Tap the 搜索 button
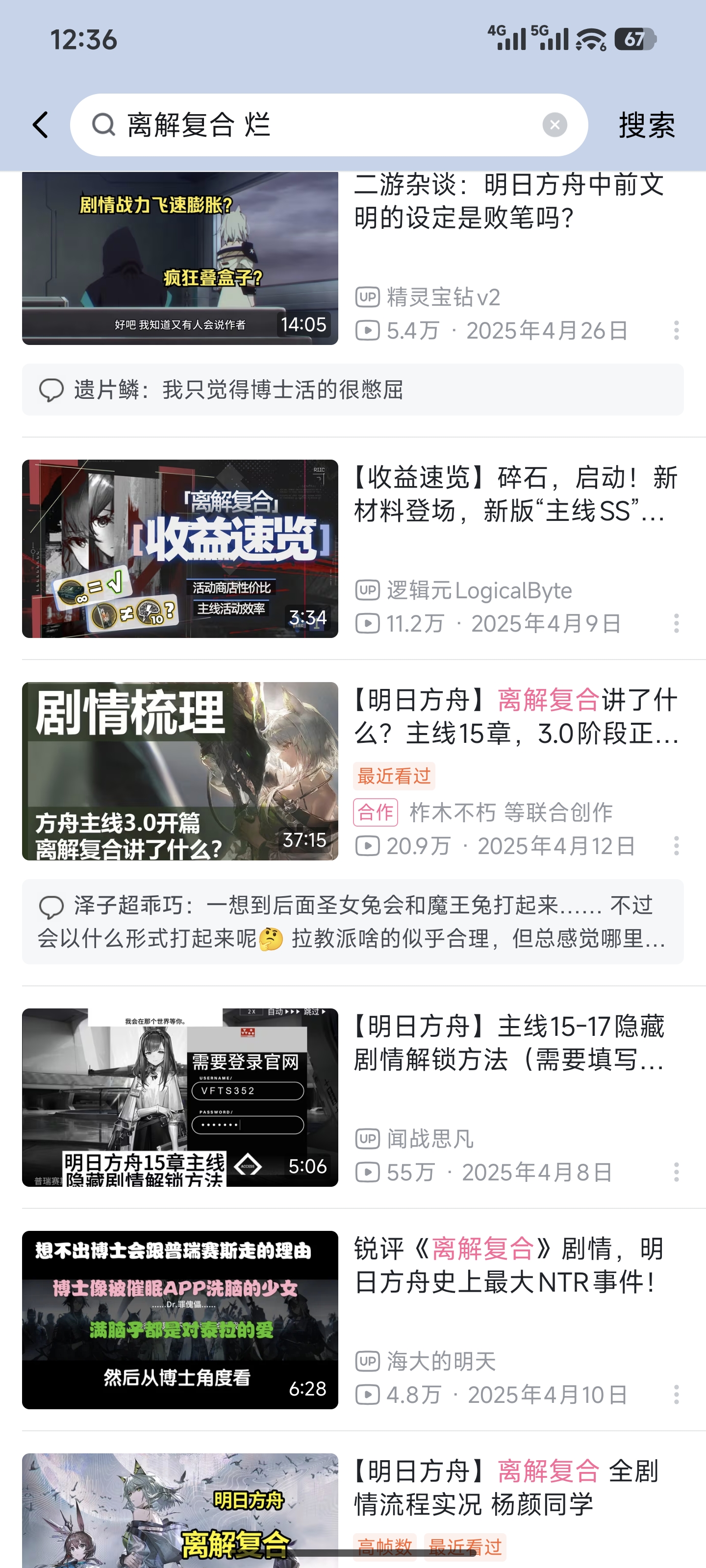 coord(646,125)
